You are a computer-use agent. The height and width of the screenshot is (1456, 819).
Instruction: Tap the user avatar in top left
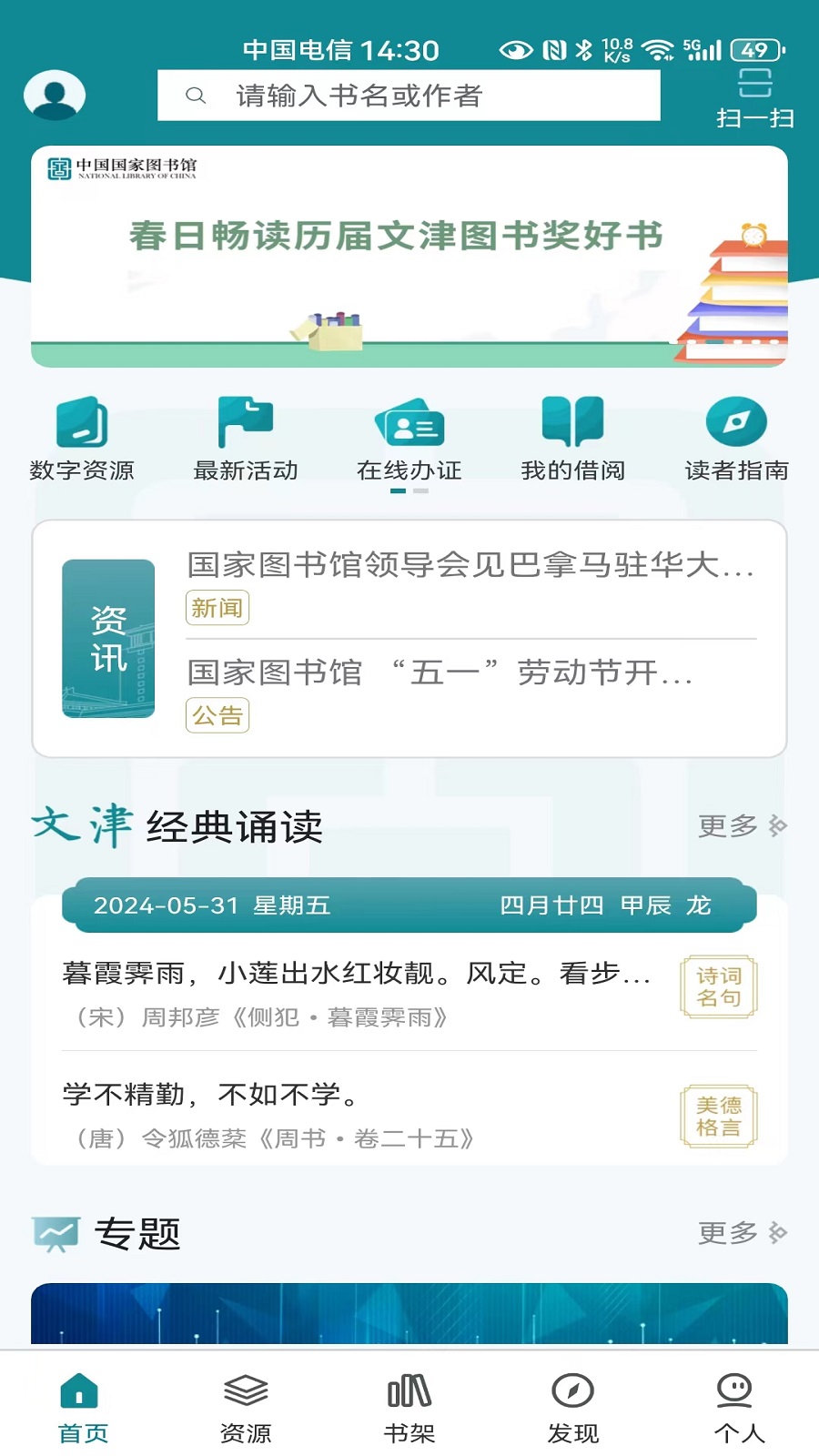click(x=54, y=94)
